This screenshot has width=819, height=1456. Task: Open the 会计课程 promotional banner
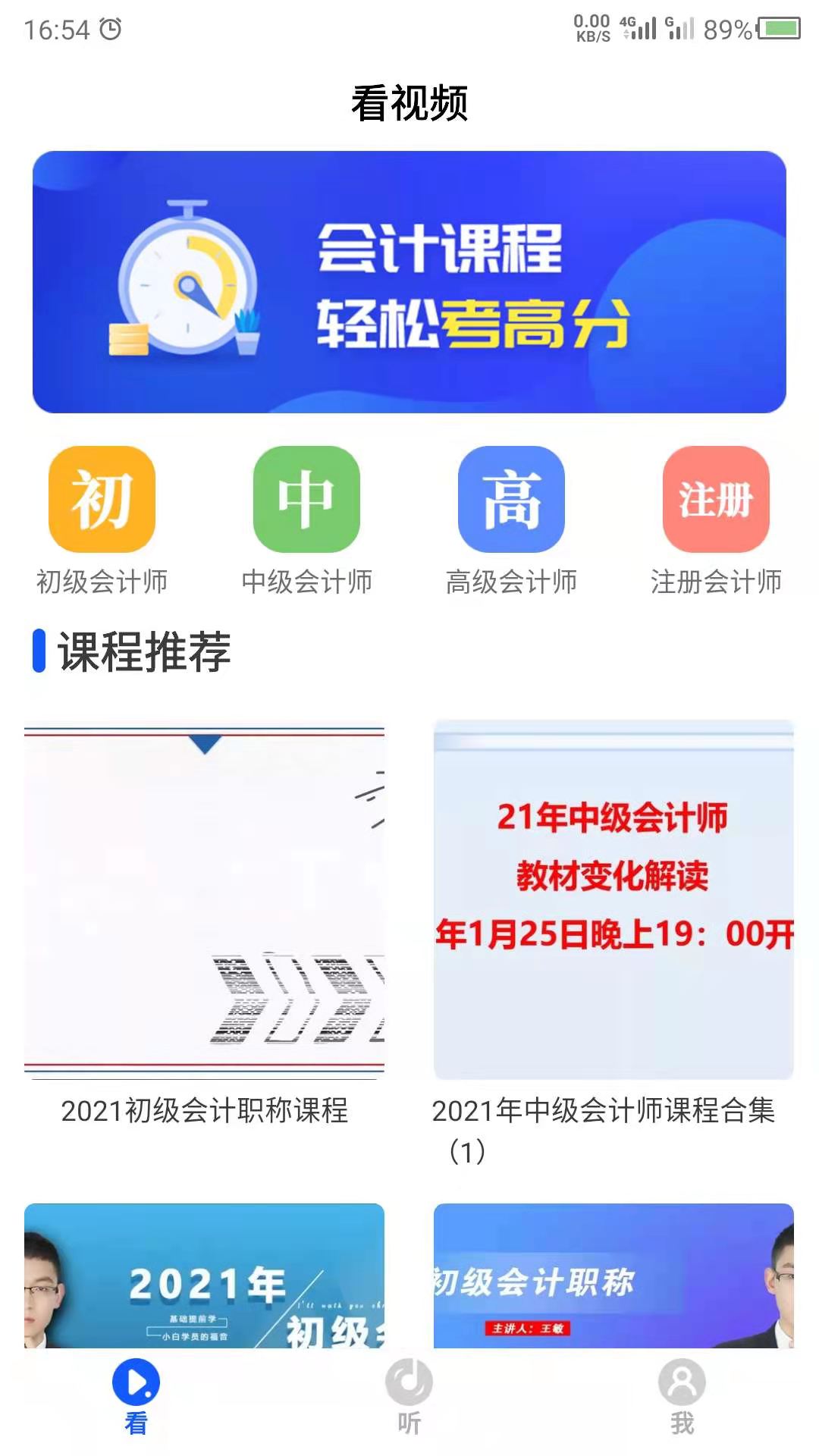click(409, 284)
